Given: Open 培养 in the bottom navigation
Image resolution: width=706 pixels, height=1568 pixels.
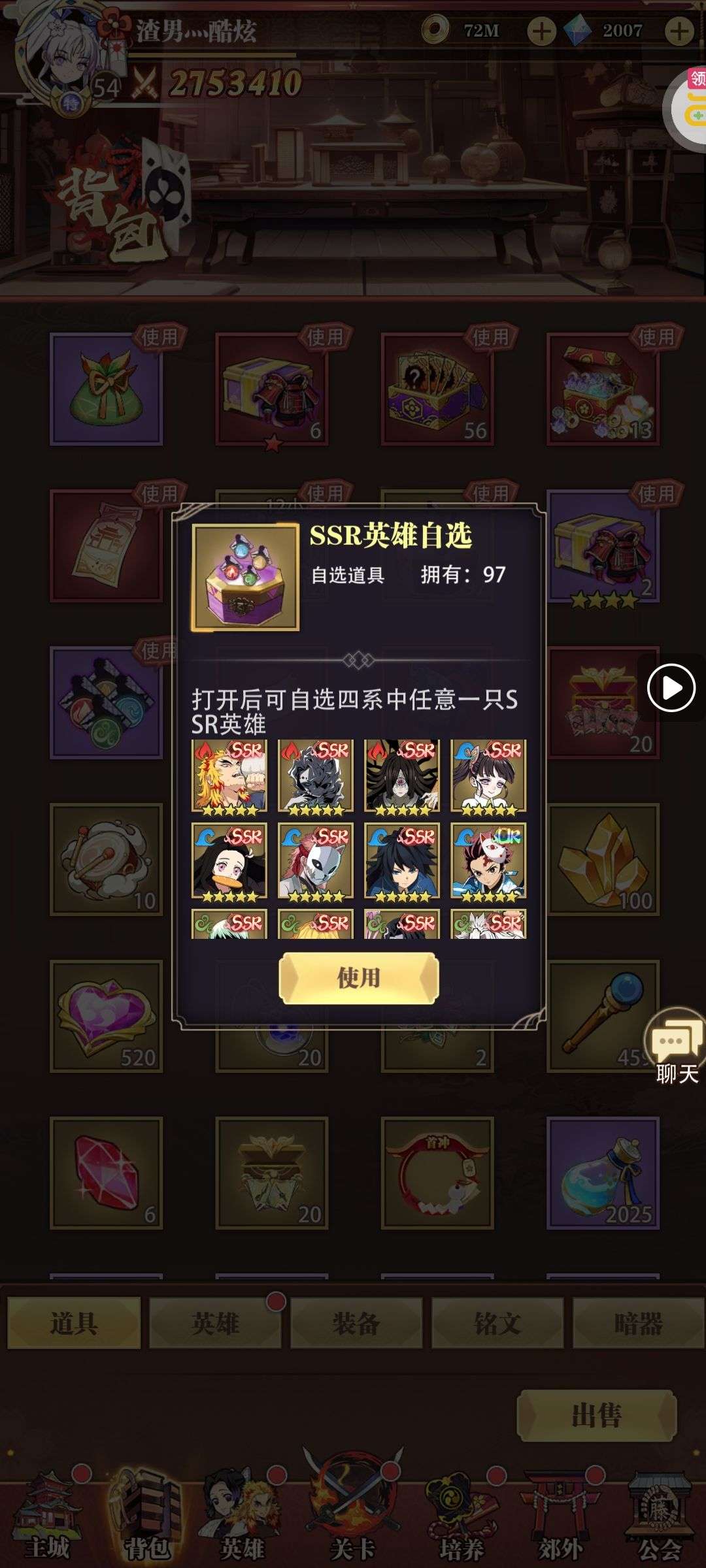Looking at the screenshot, I should [x=461, y=1515].
